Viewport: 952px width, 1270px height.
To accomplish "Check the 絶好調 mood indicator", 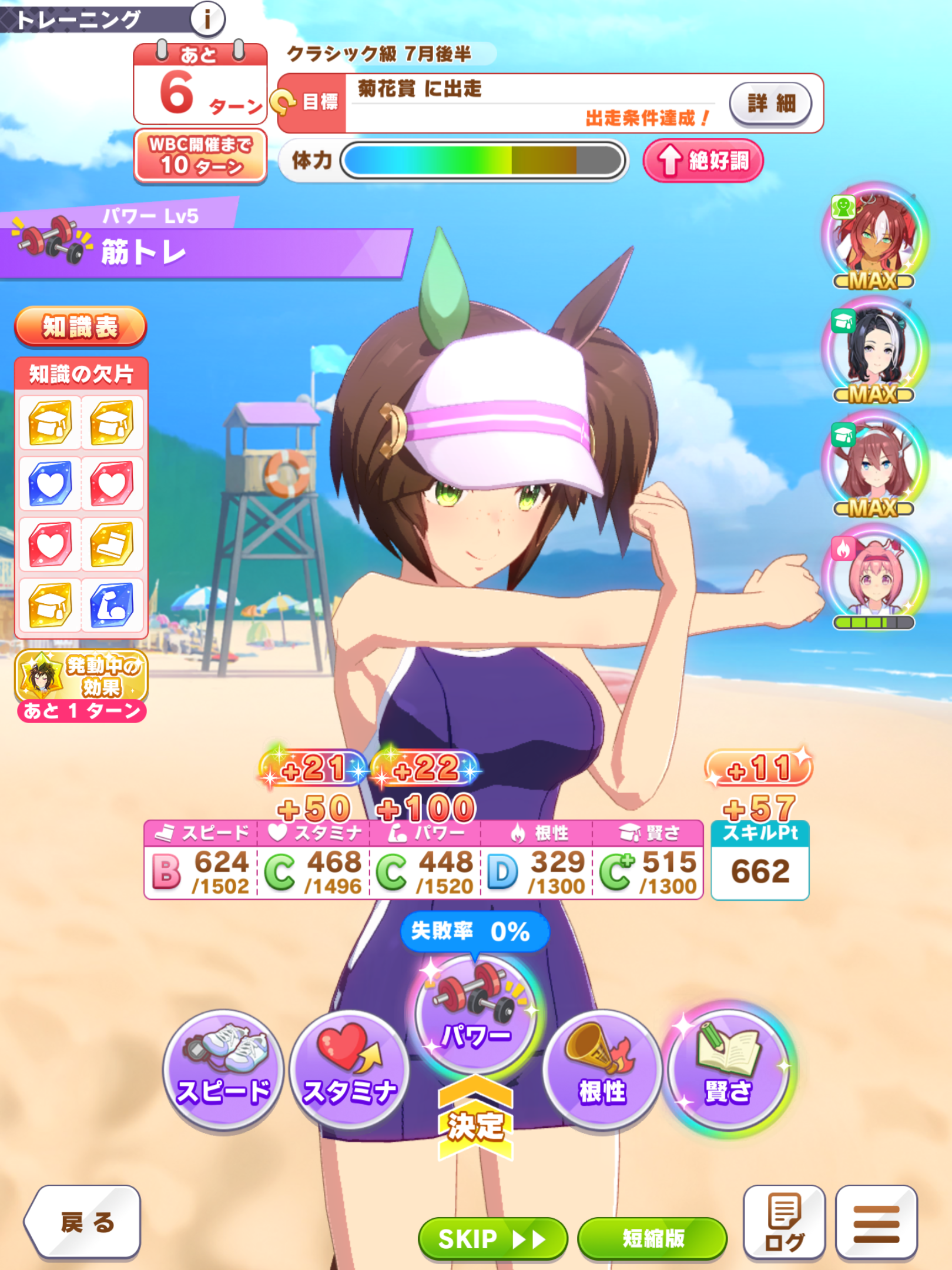I will pyautogui.click(x=703, y=160).
